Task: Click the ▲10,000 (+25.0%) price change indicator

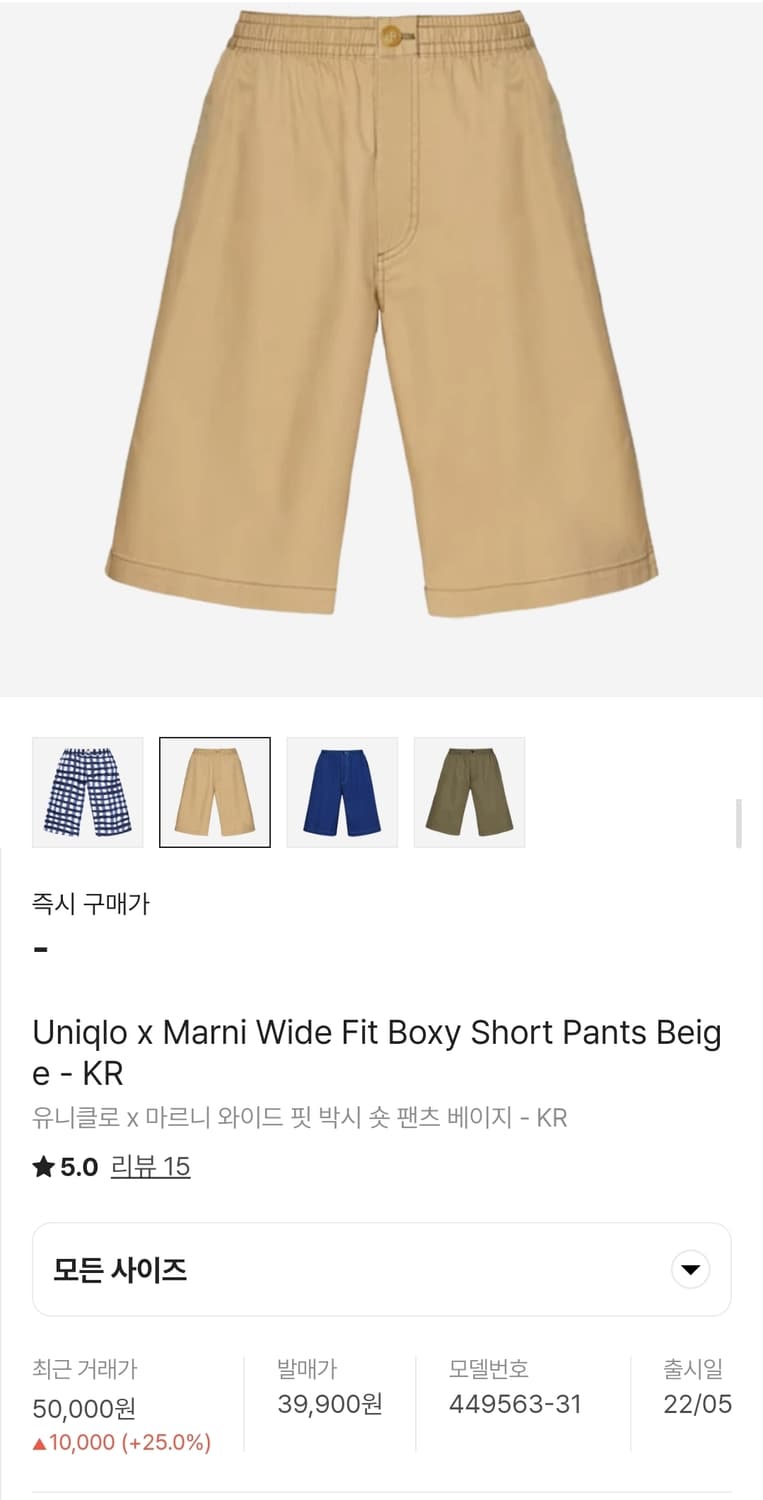Action: 118,1442
